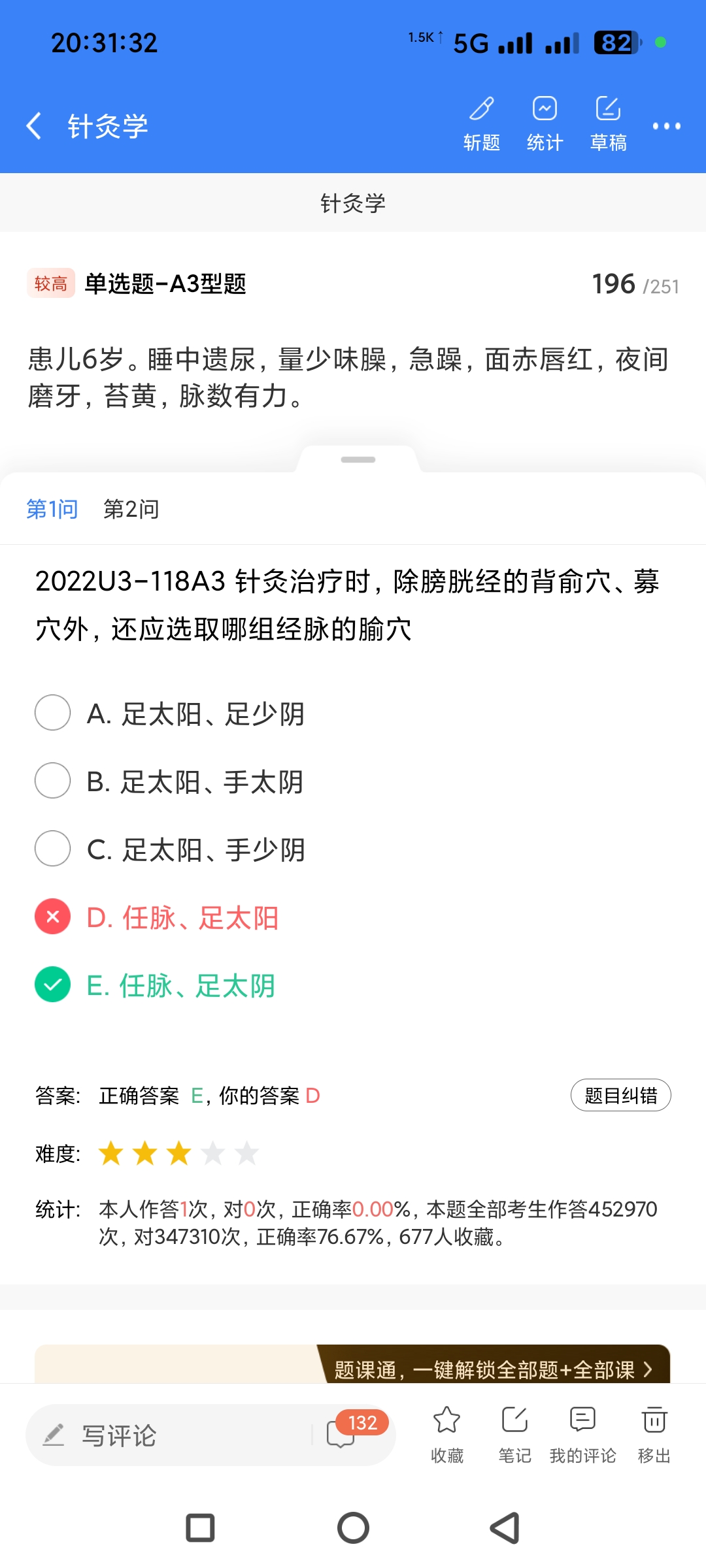Open the 草稿 scratch pad
Viewport: 706px width, 1568px height.
click(608, 123)
